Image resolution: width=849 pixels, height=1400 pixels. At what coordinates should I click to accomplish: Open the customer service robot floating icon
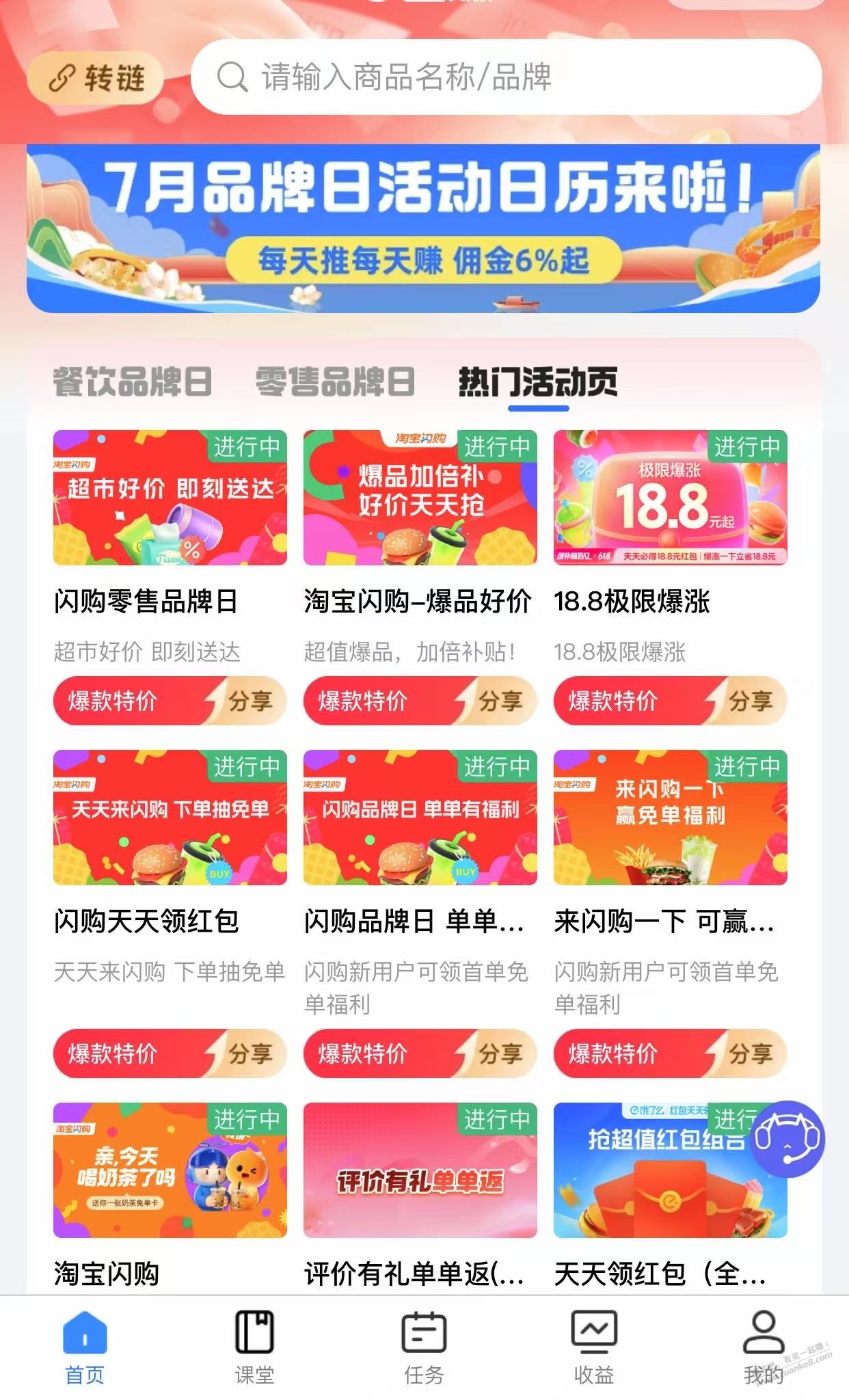[787, 1139]
